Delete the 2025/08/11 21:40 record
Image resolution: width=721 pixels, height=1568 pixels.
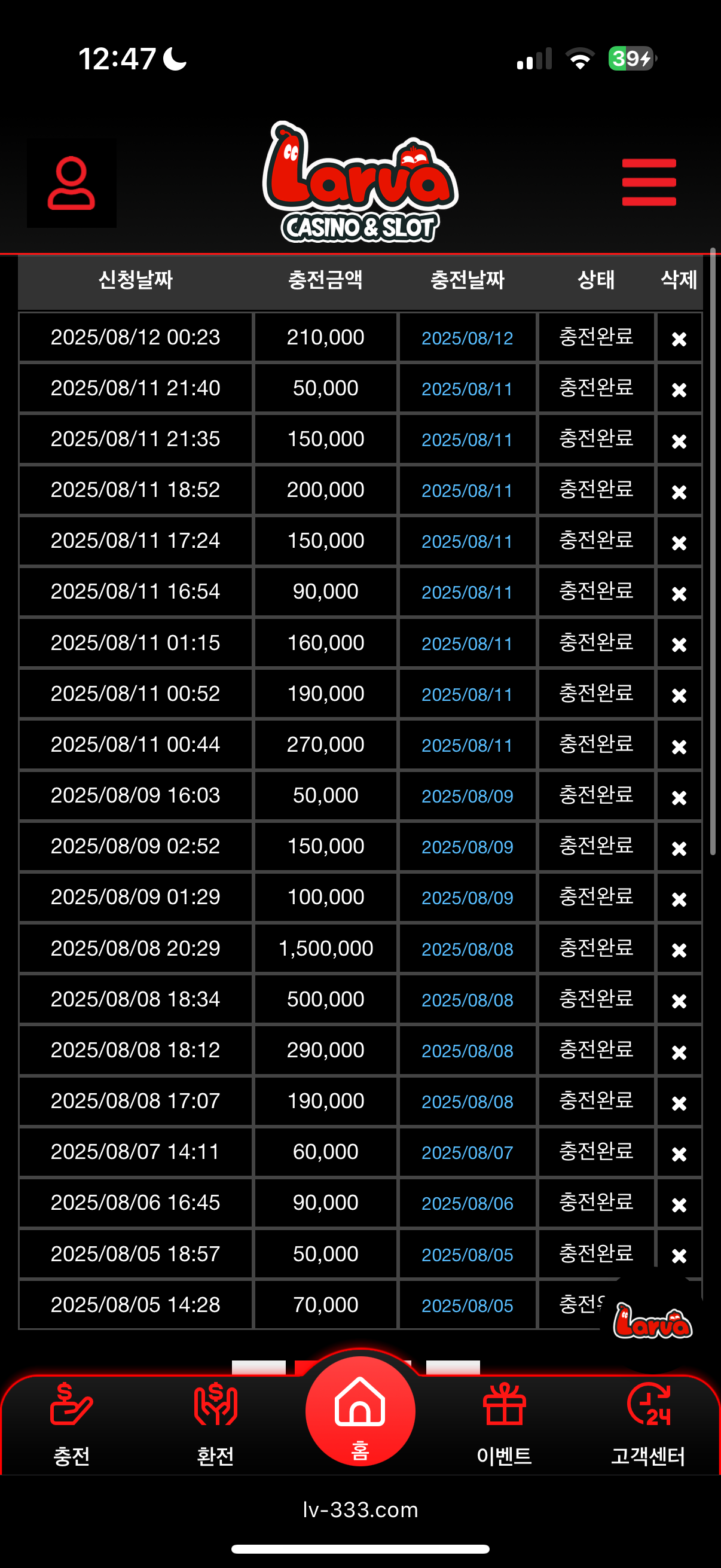(679, 389)
